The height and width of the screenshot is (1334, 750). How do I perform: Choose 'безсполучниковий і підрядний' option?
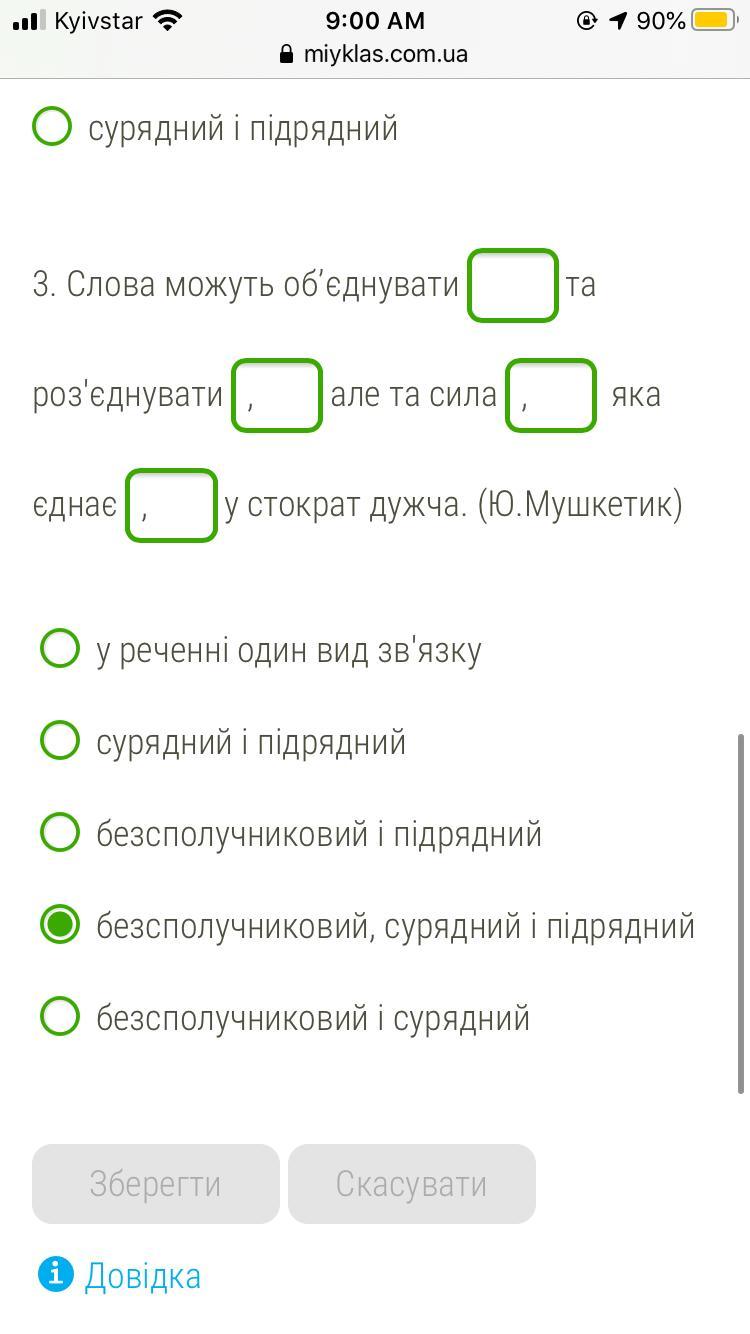60,833
